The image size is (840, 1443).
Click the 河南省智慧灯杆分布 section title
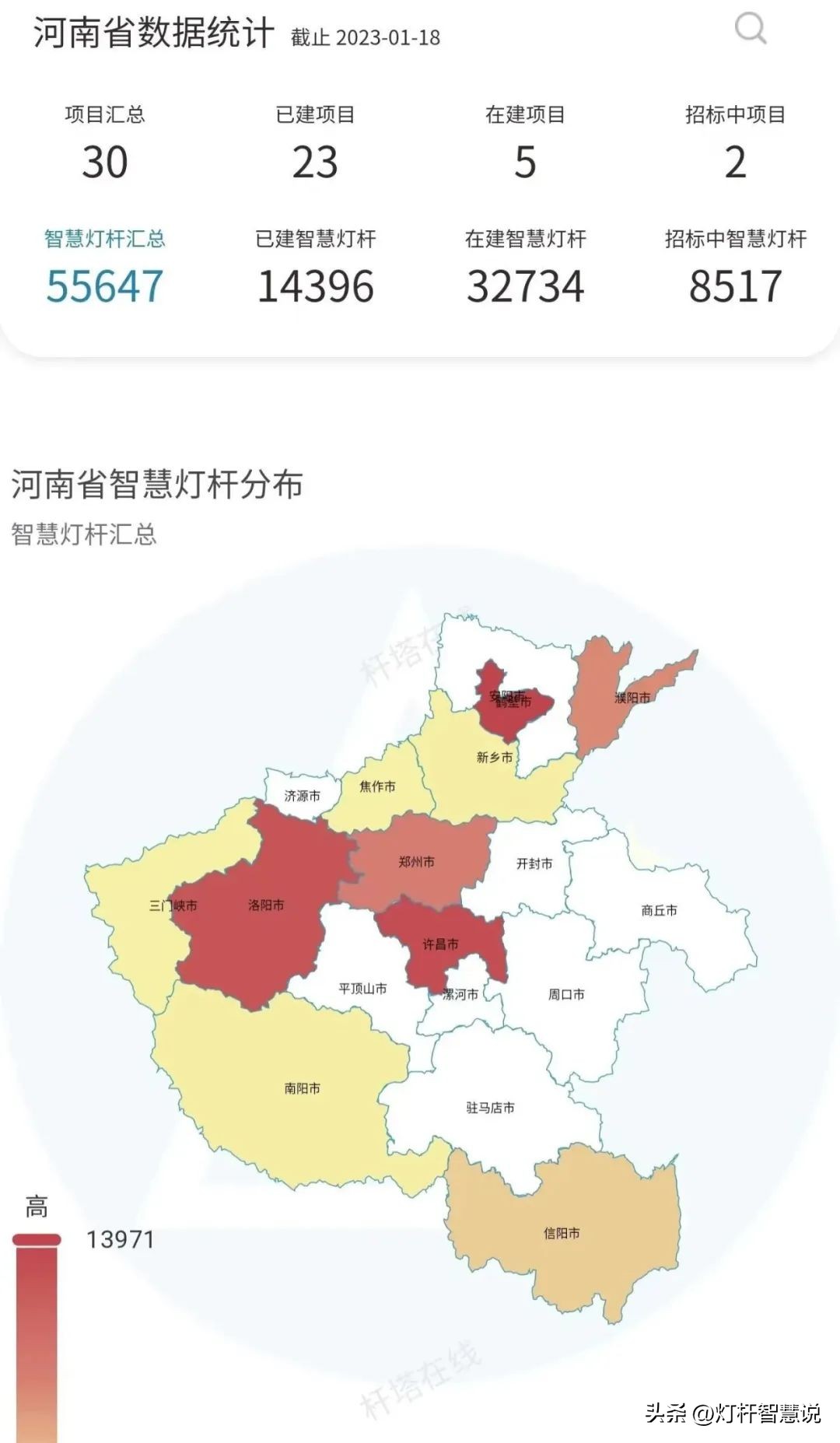point(156,484)
